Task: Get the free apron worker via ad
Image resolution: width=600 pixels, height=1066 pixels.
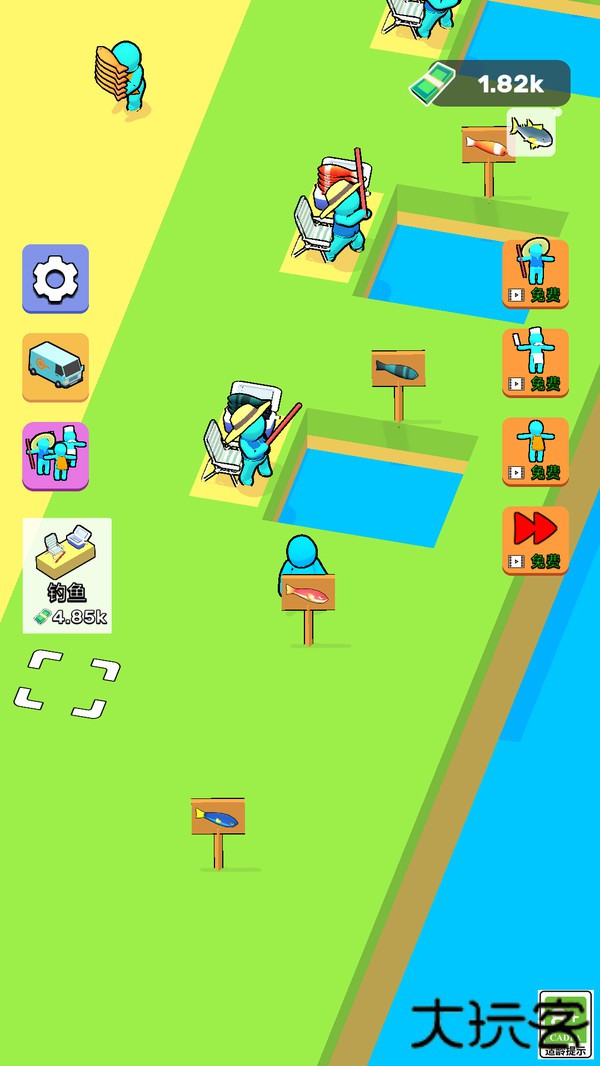Action: (x=535, y=451)
